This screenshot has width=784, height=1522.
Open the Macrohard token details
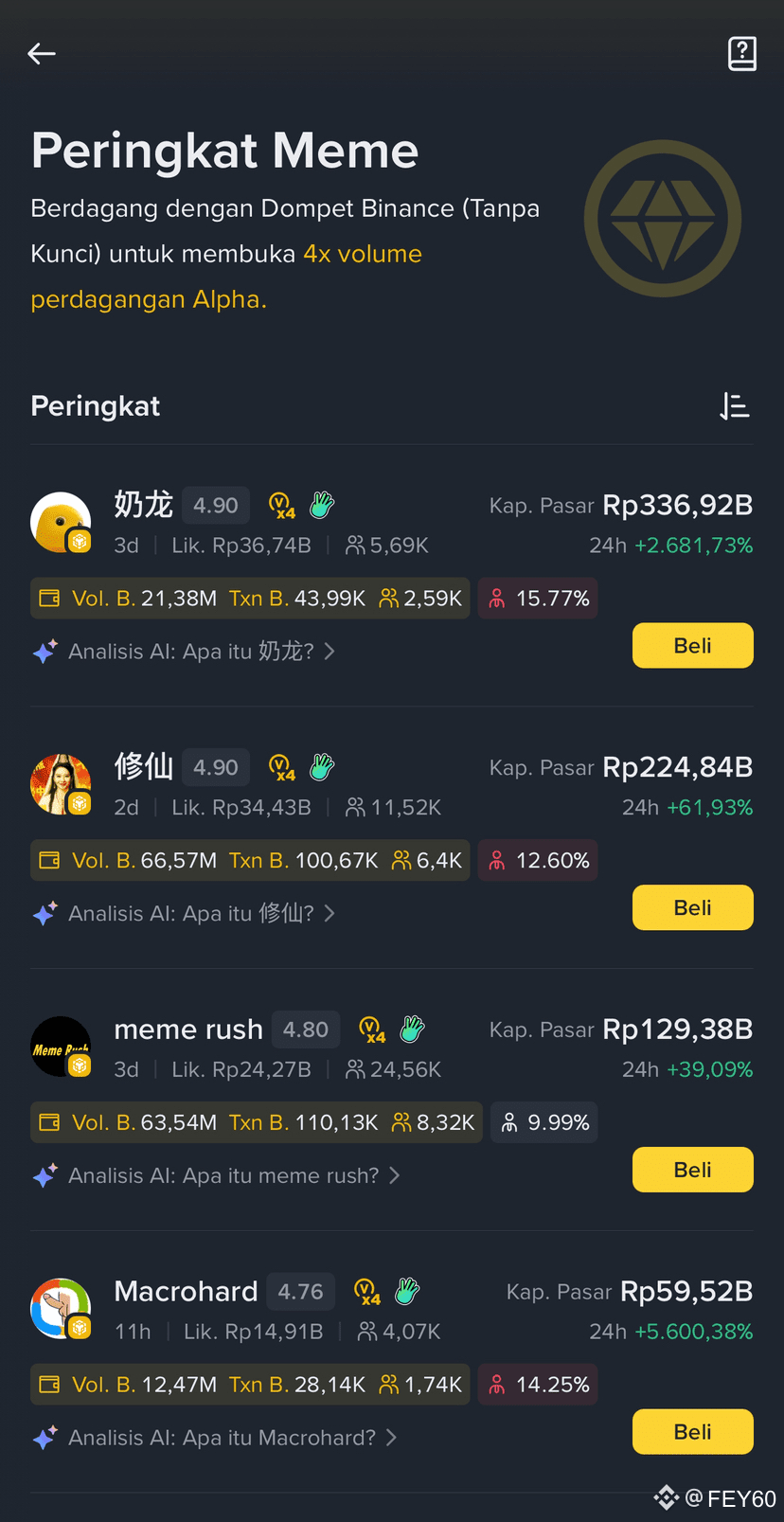click(x=186, y=1292)
